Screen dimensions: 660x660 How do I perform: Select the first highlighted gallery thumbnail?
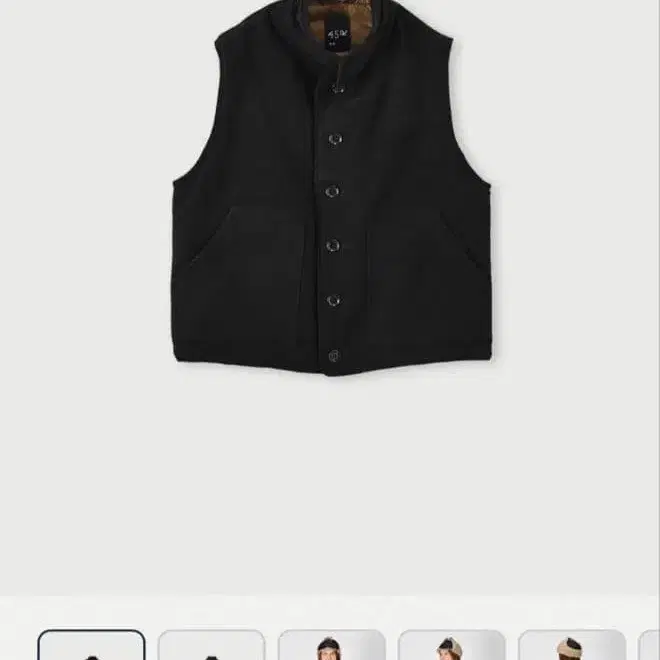(92, 646)
